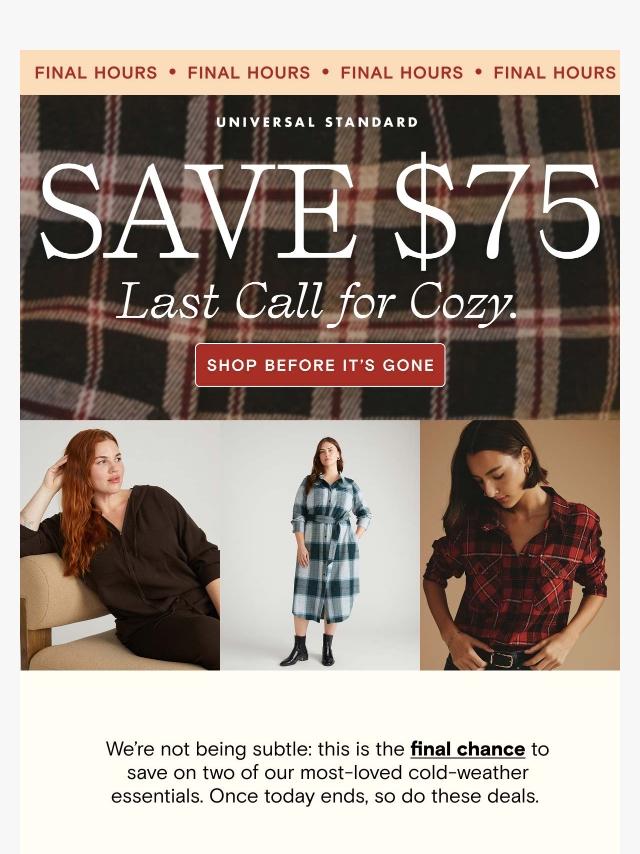Select the red plaid flannel shirt image

tap(520, 545)
